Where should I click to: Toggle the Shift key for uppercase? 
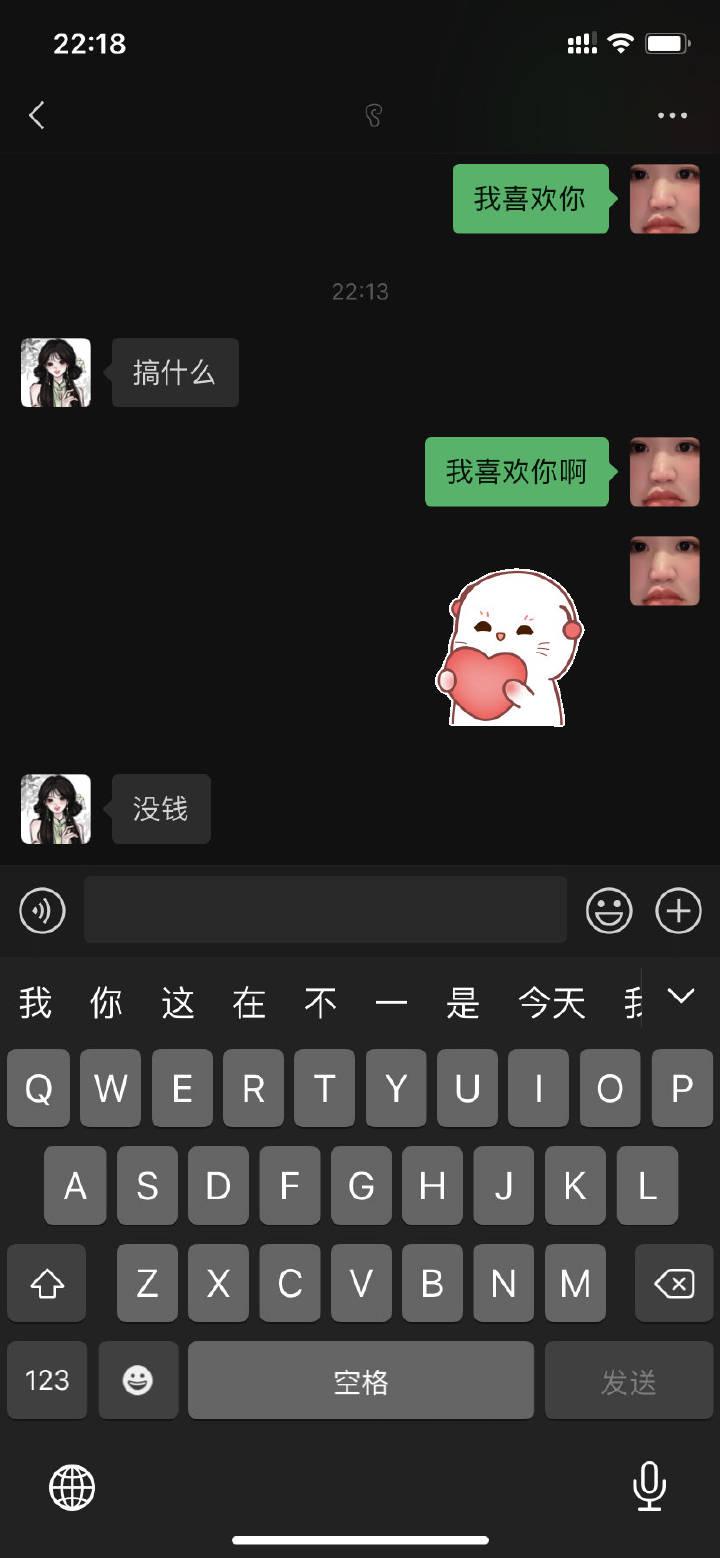point(46,1283)
